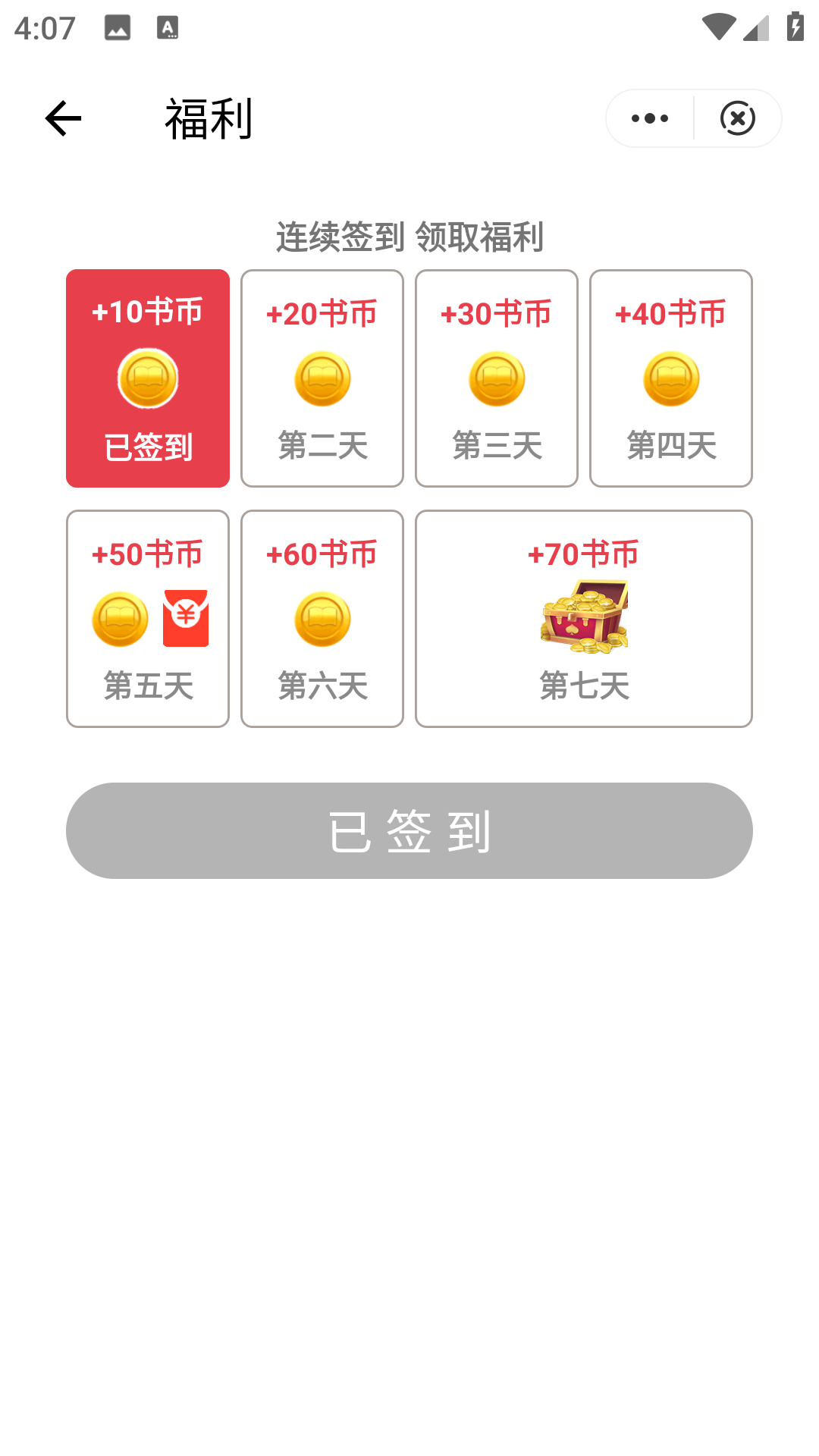
Task: Close the mini program with circle X icon
Action: (738, 118)
